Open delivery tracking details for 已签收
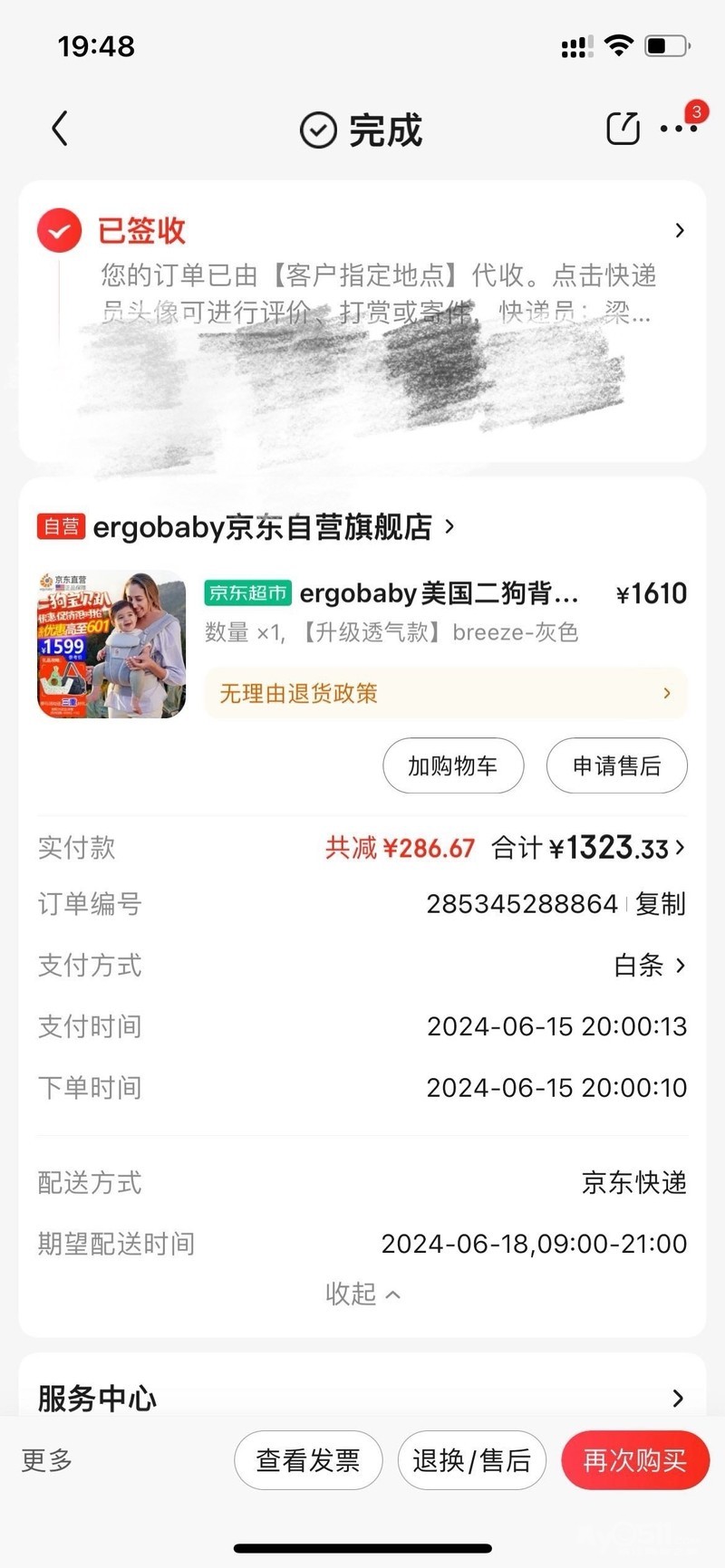725x1568 pixels. 679,231
